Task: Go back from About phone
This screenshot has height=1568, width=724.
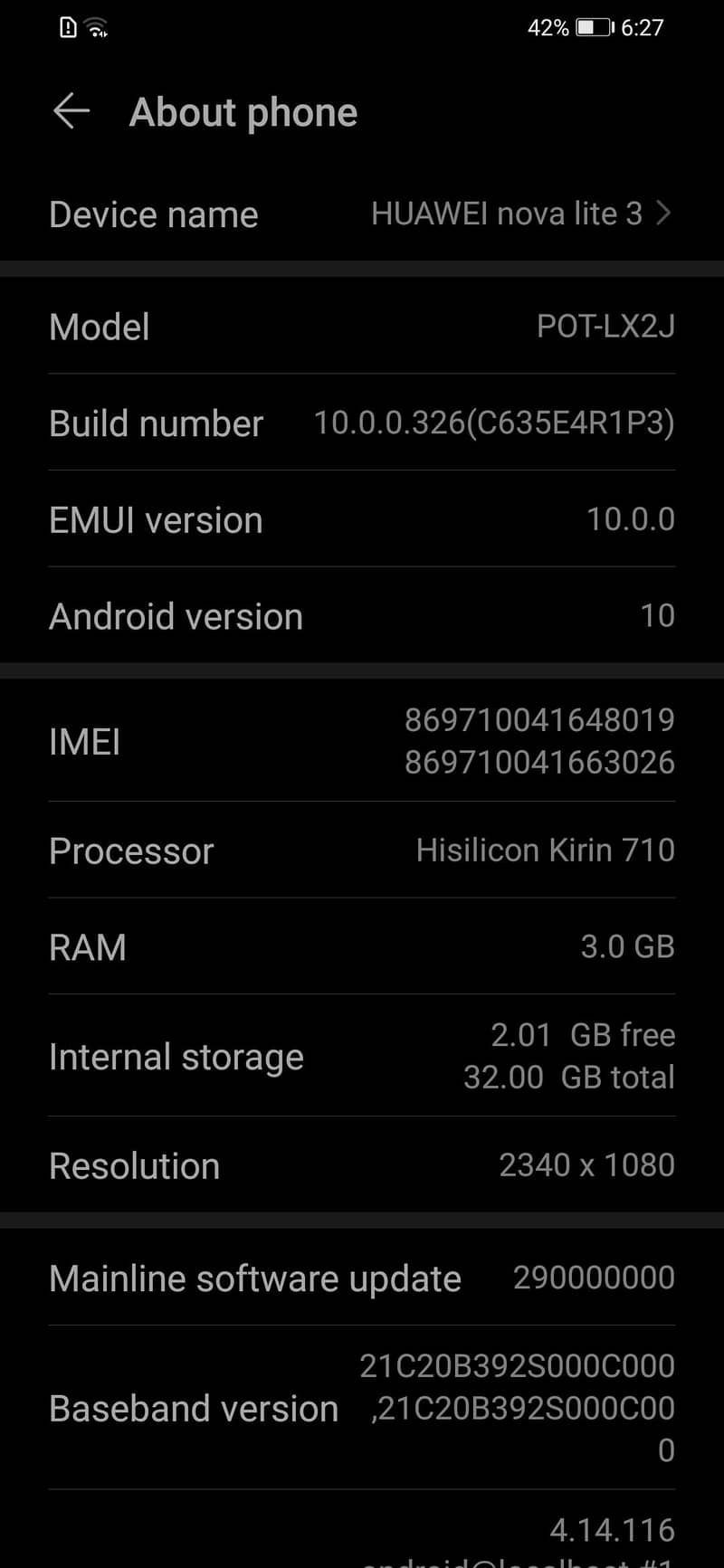Action: (x=71, y=111)
